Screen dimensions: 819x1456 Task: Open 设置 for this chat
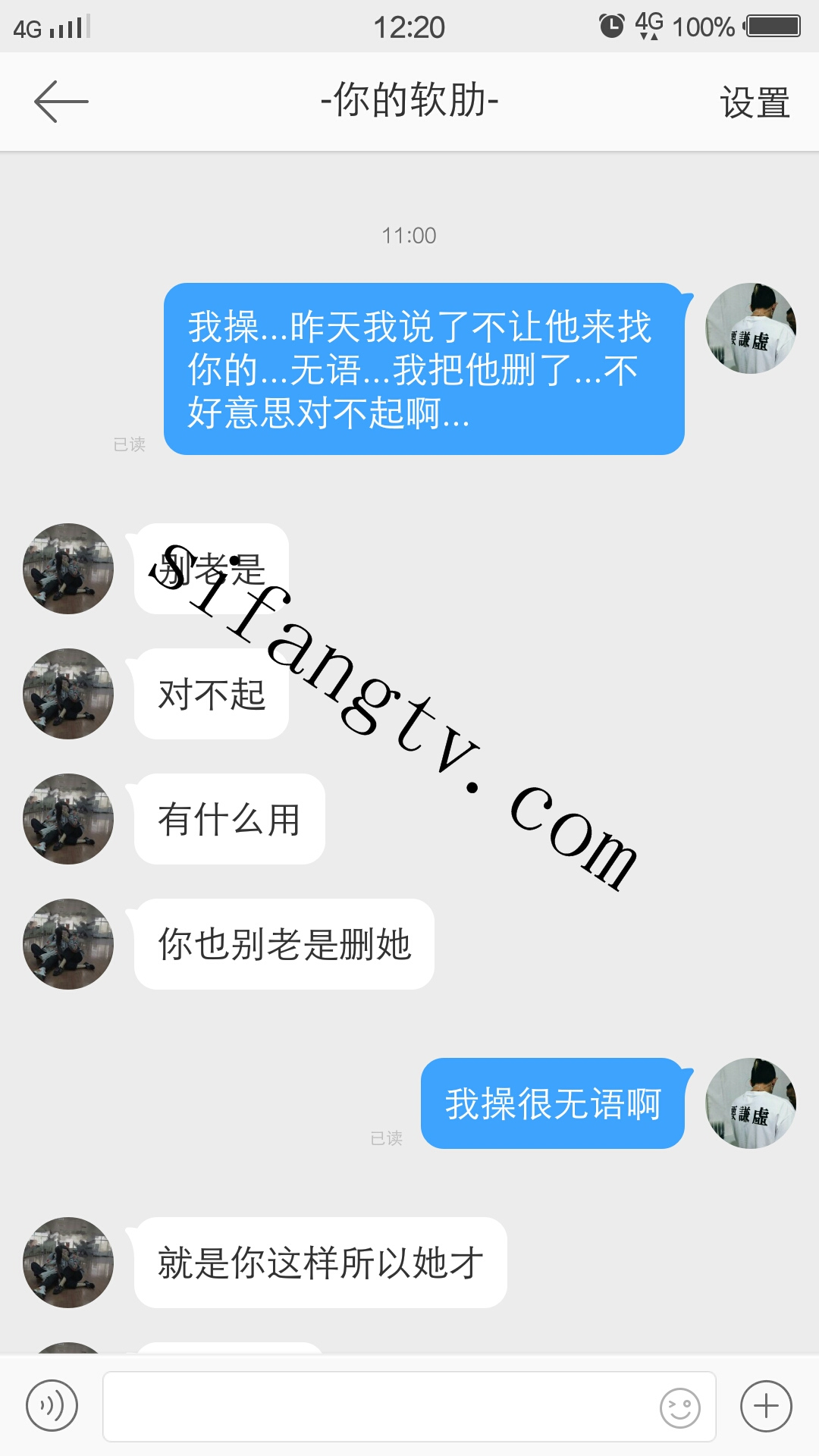pyautogui.click(x=755, y=102)
